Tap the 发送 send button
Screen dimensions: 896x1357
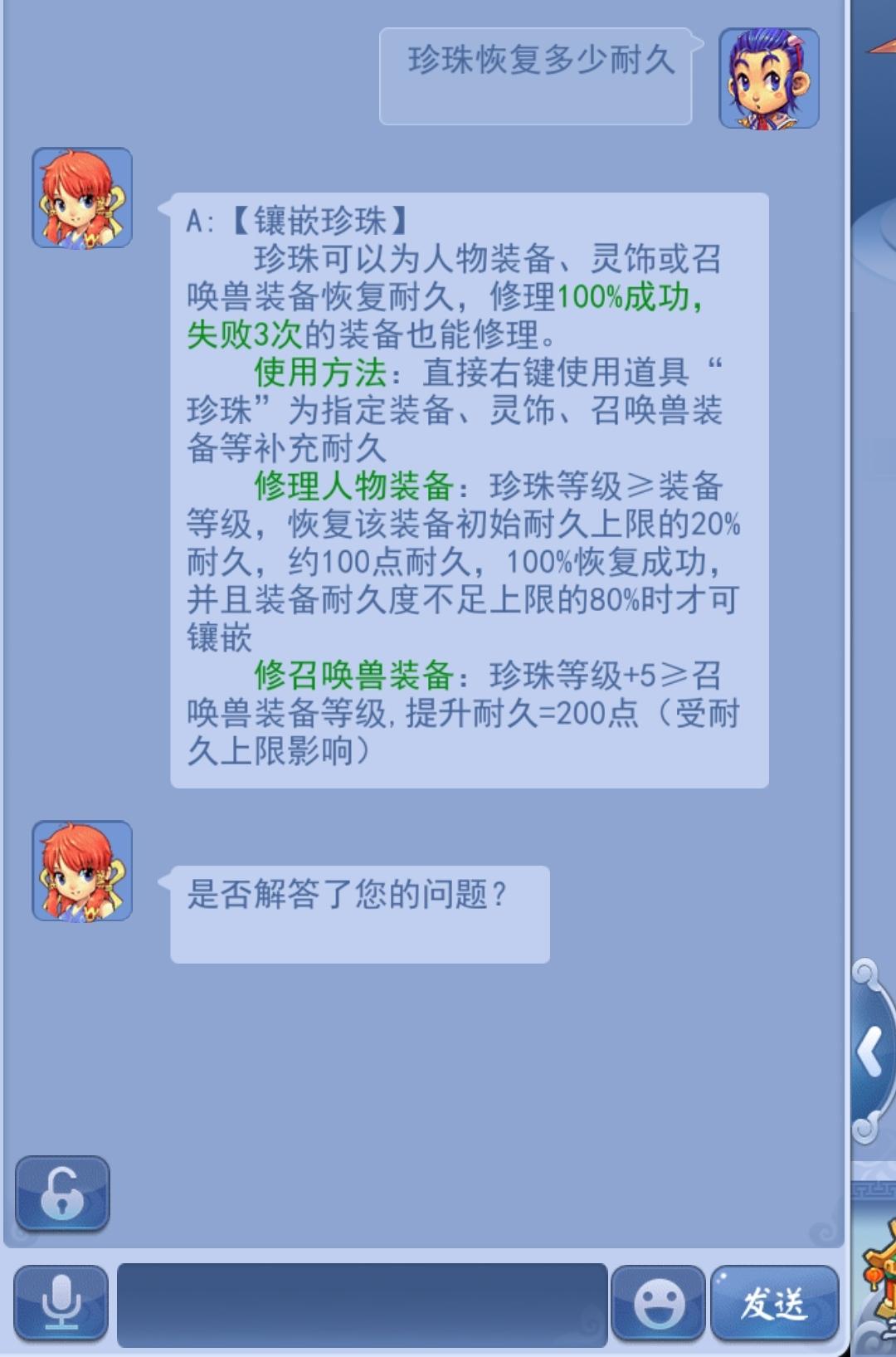pos(774,1303)
